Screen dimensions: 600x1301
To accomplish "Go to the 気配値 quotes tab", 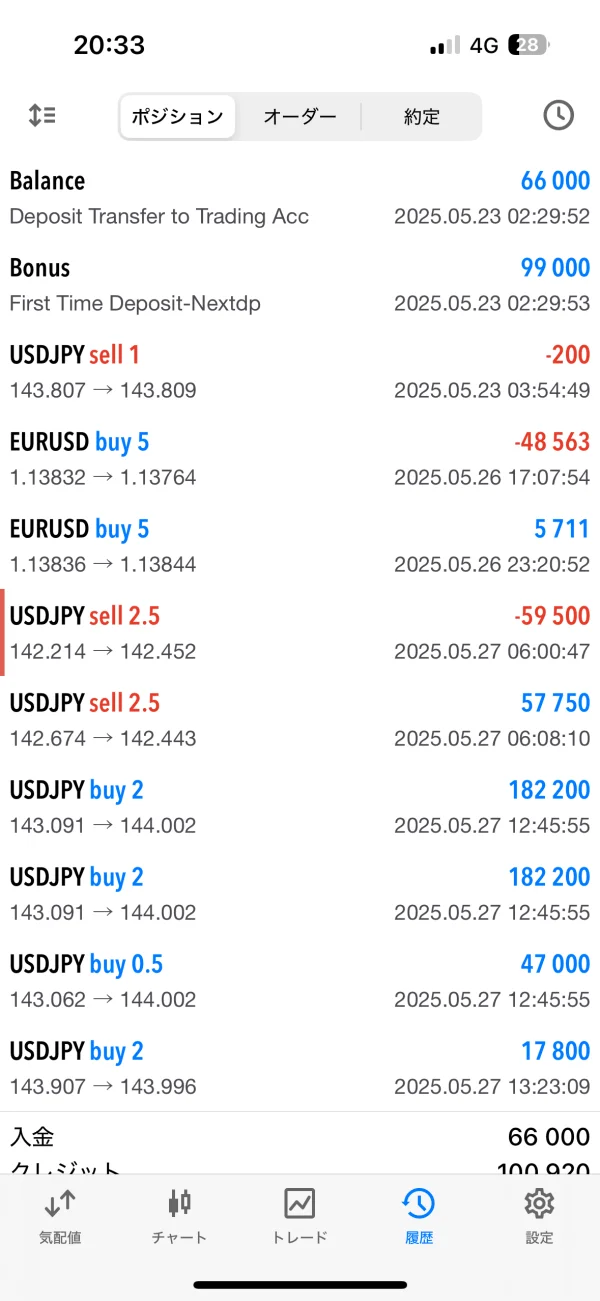I will pos(60,1215).
